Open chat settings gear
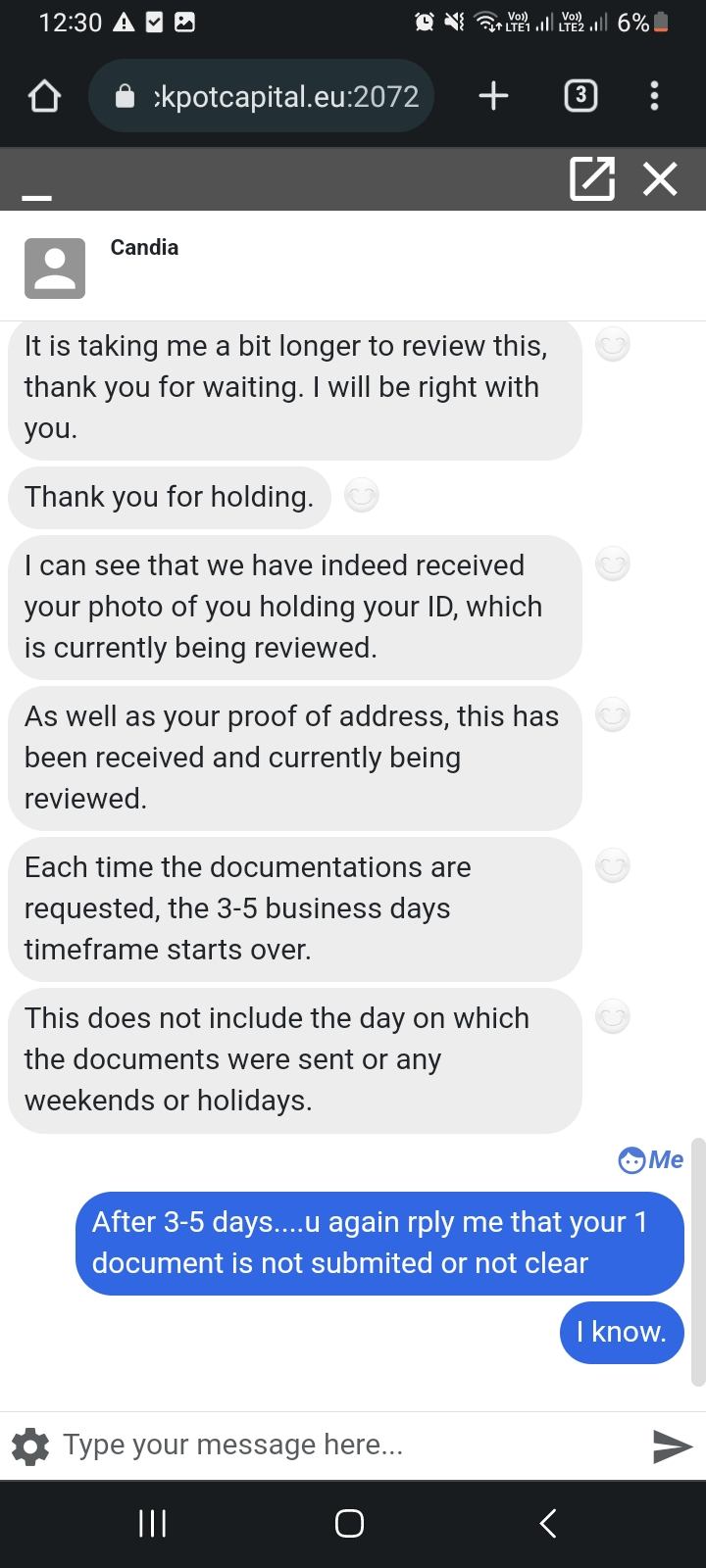 pyautogui.click(x=30, y=1445)
